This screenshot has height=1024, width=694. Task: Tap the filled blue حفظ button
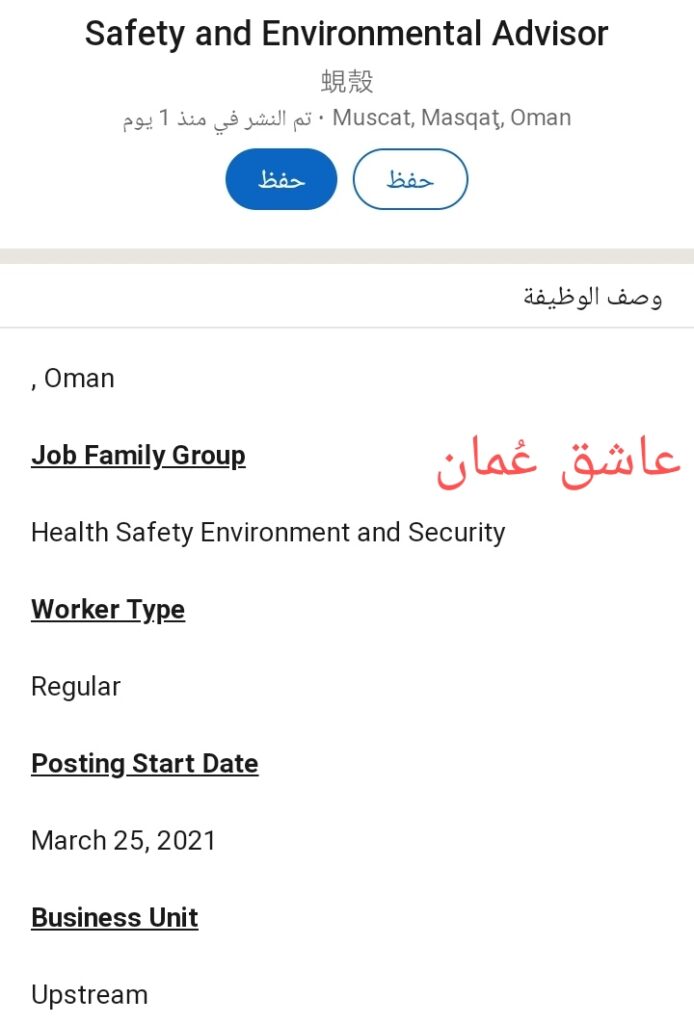point(281,180)
